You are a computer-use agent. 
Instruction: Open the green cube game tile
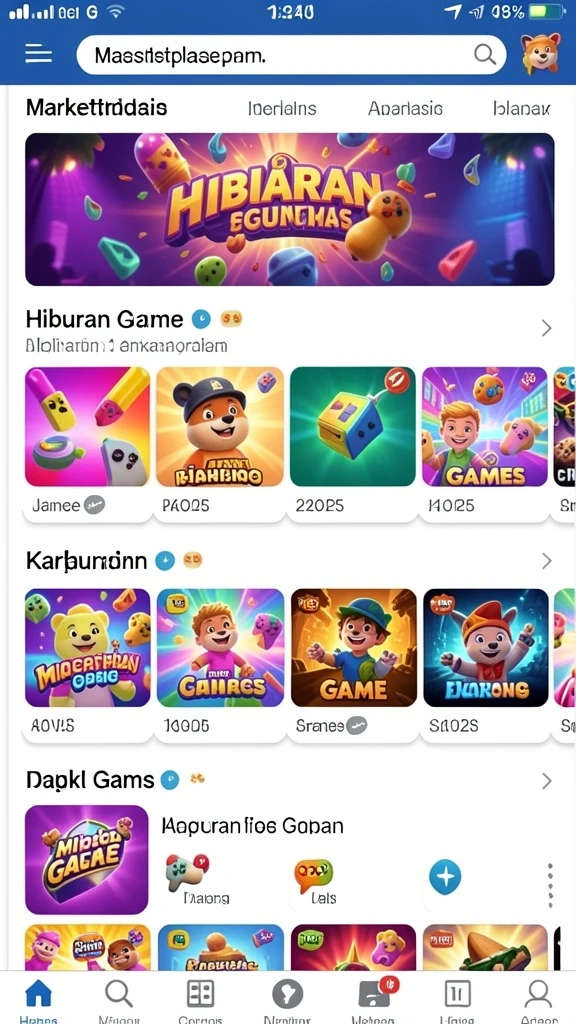(x=353, y=426)
